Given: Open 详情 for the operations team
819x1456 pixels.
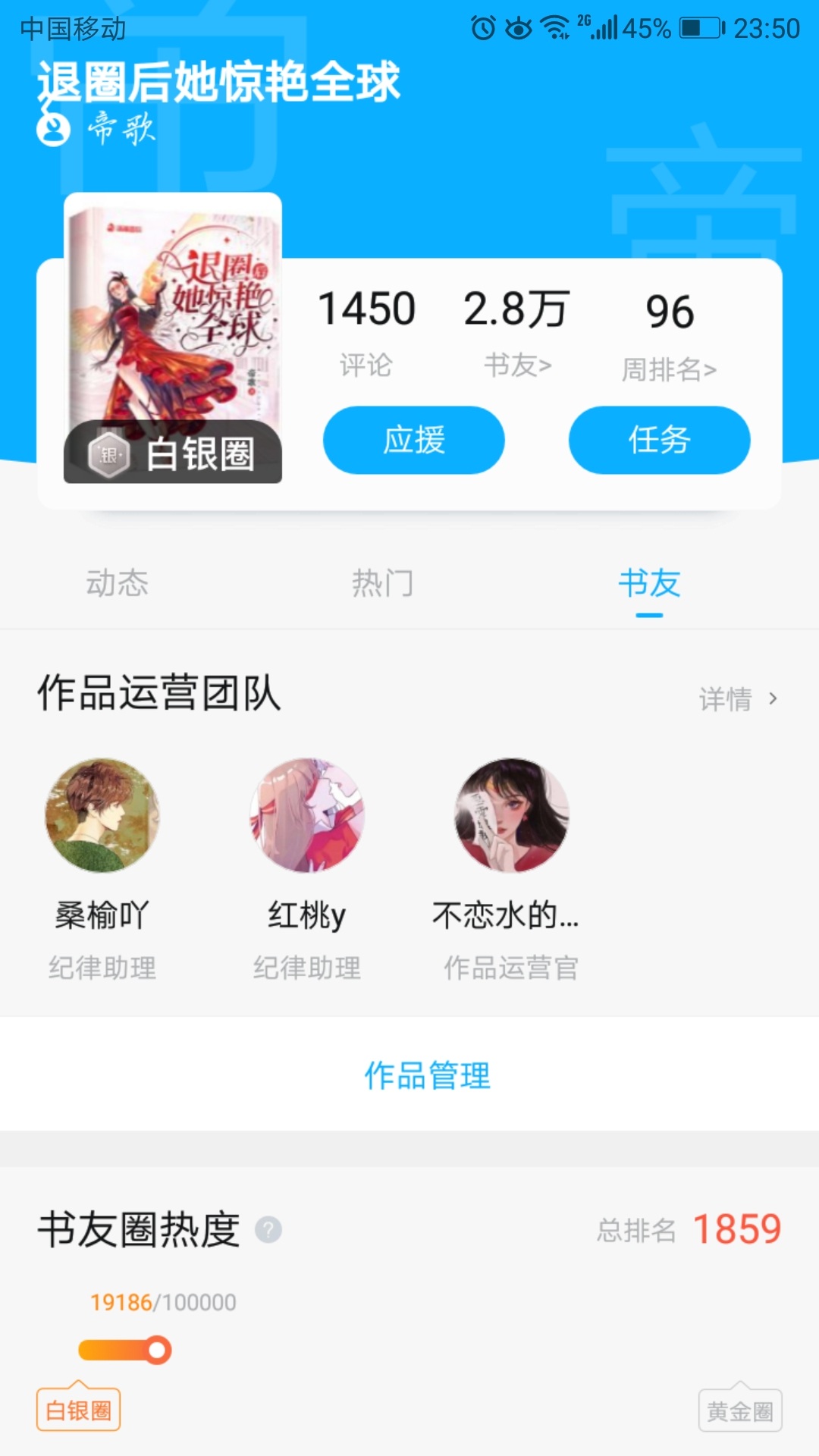Looking at the screenshot, I should [738, 698].
